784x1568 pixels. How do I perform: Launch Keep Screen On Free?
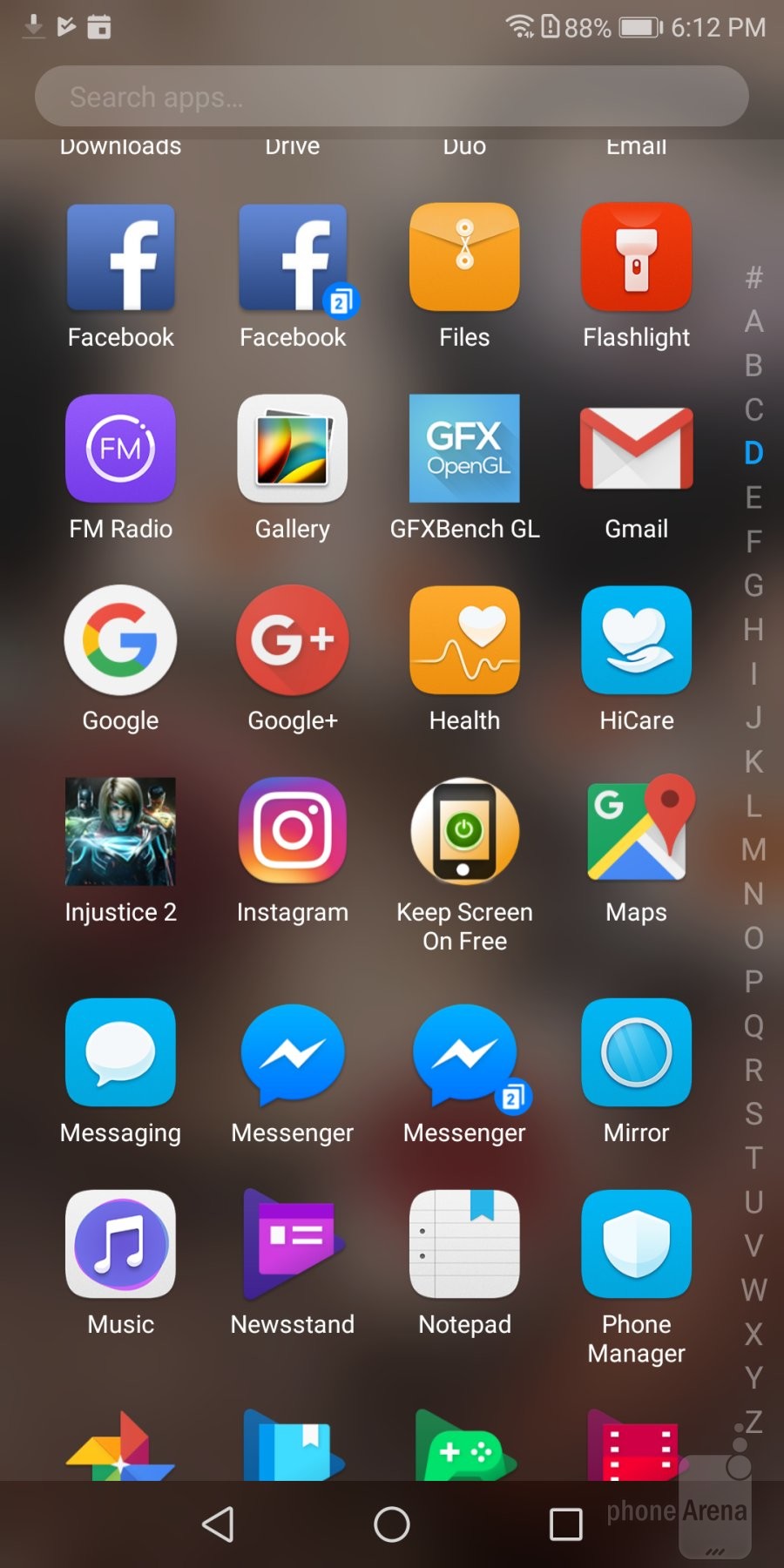coord(464,832)
